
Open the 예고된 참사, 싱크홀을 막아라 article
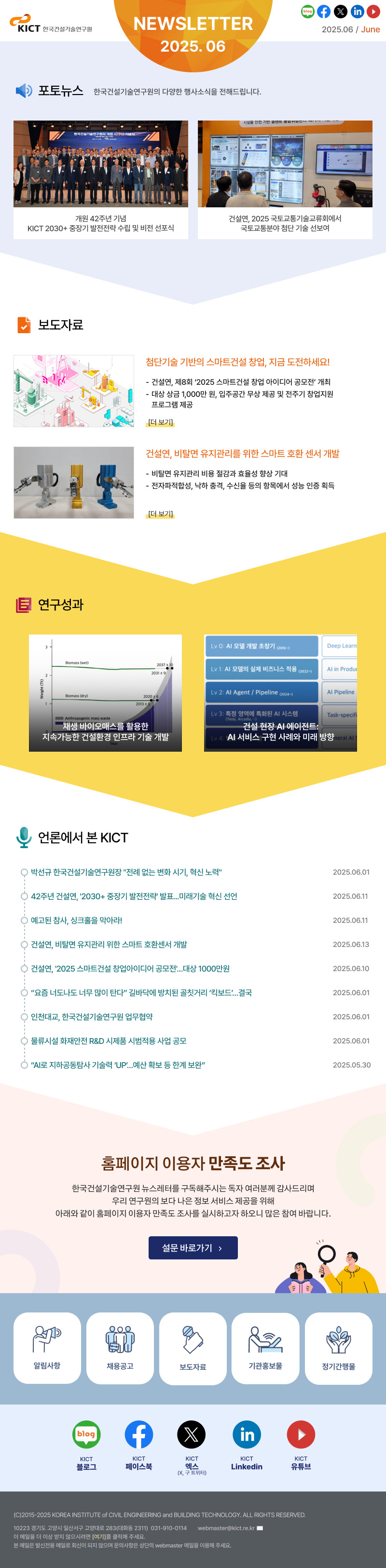click(76, 920)
